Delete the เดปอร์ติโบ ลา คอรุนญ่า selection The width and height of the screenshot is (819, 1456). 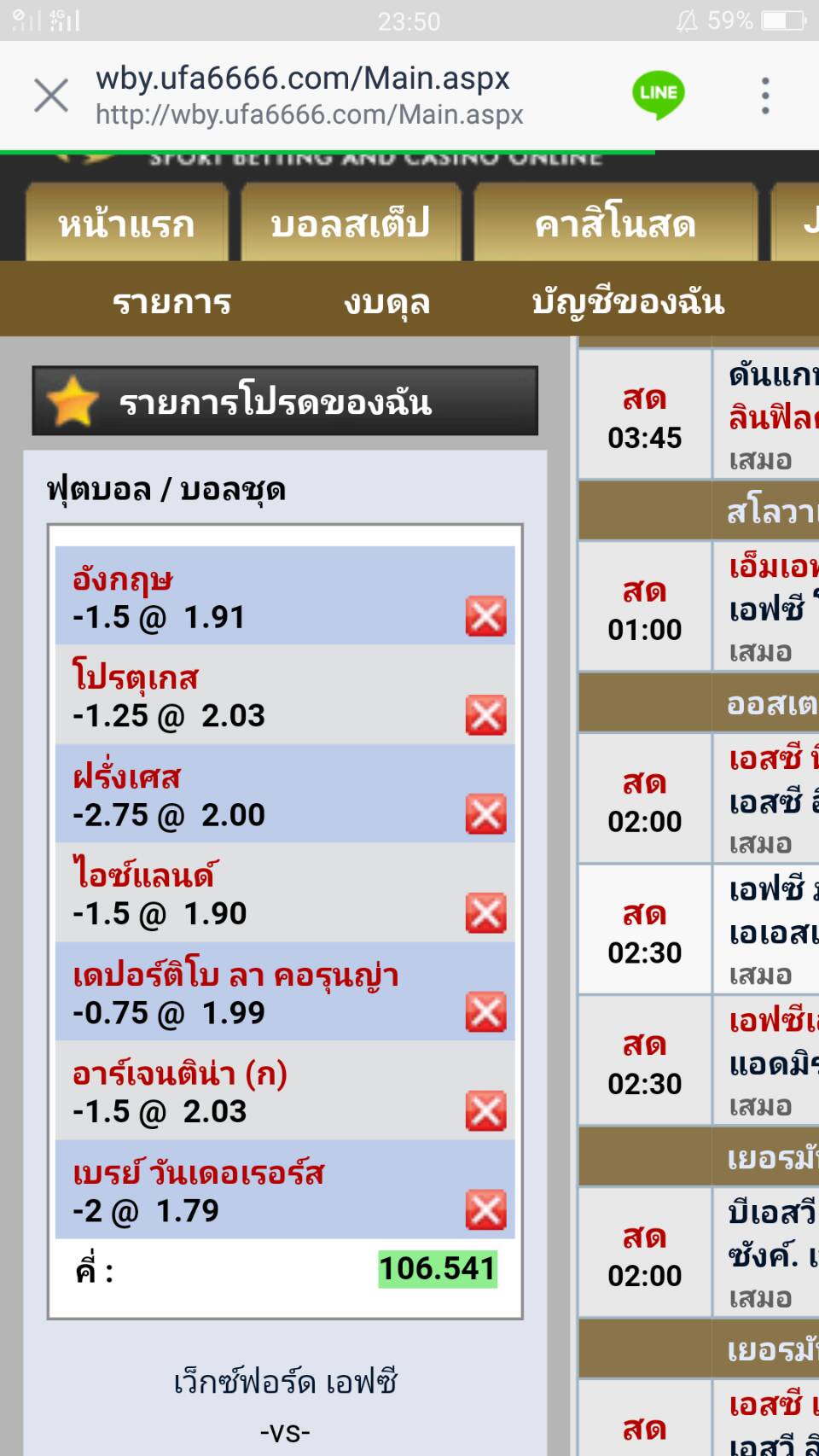(485, 1012)
